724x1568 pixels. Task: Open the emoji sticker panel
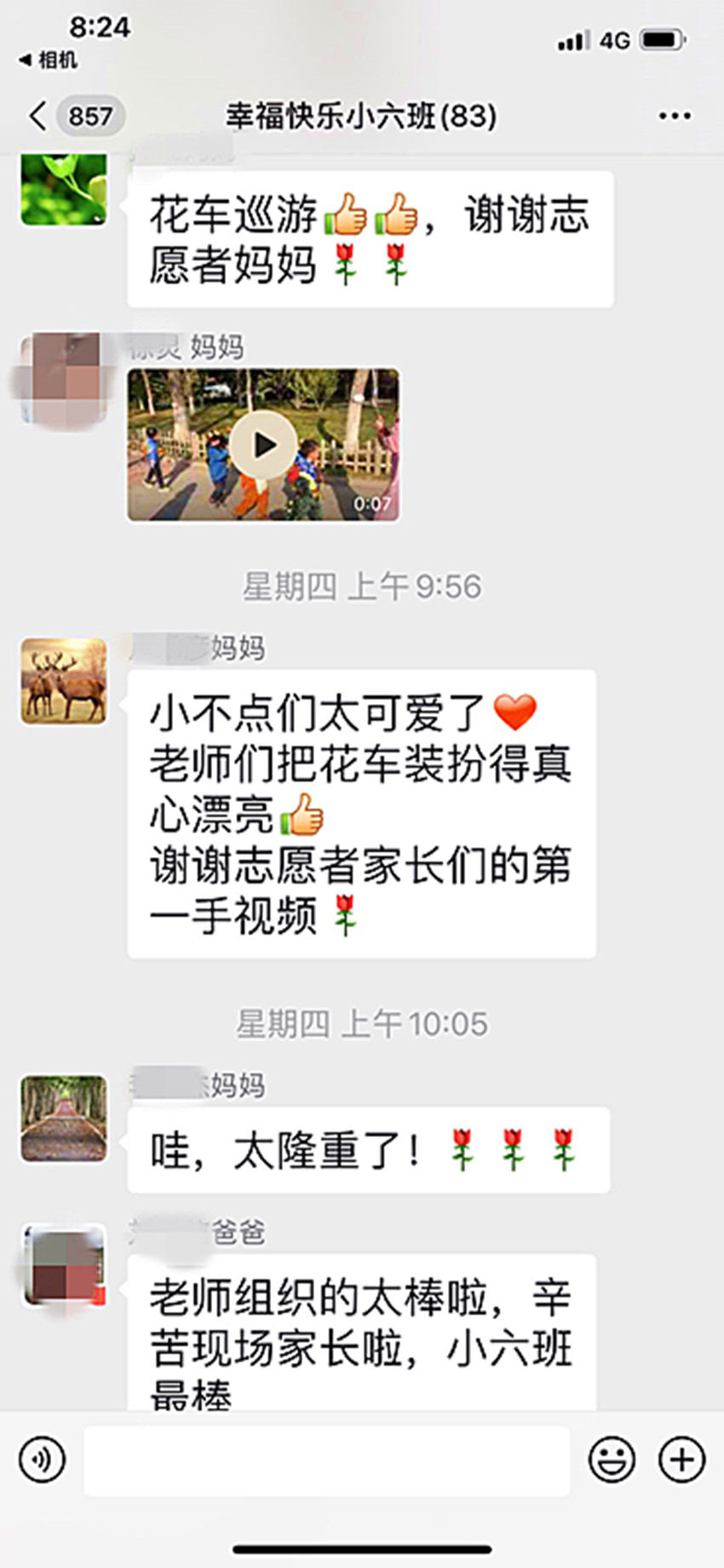(x=612, y=1459)
